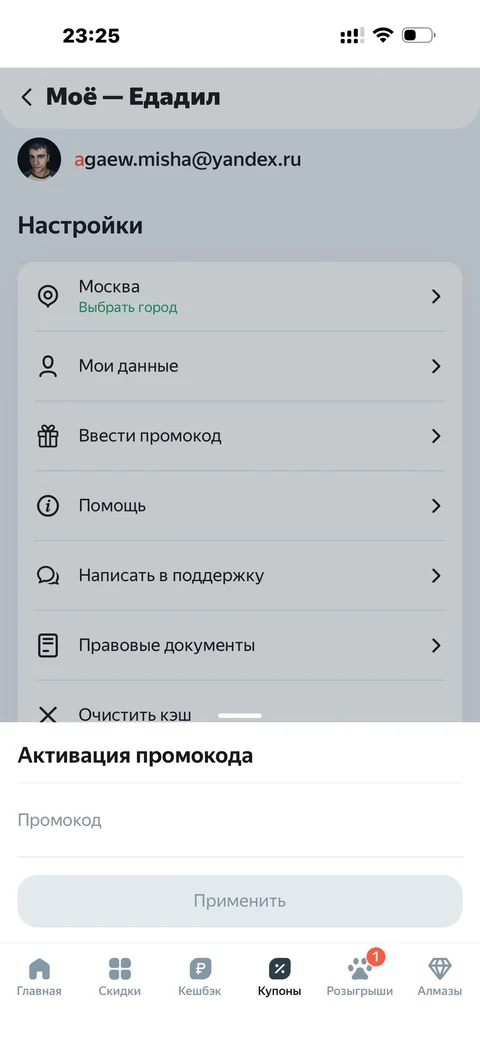Switch to the Алмазы tab
This screenshot has width=480, height=1043.
click(x=439, y=976)
